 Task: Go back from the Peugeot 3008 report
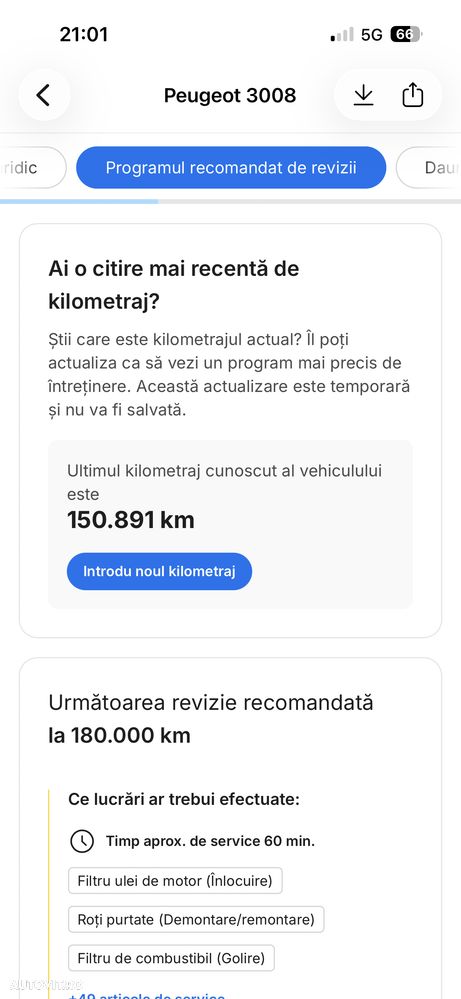click(43, 96)
